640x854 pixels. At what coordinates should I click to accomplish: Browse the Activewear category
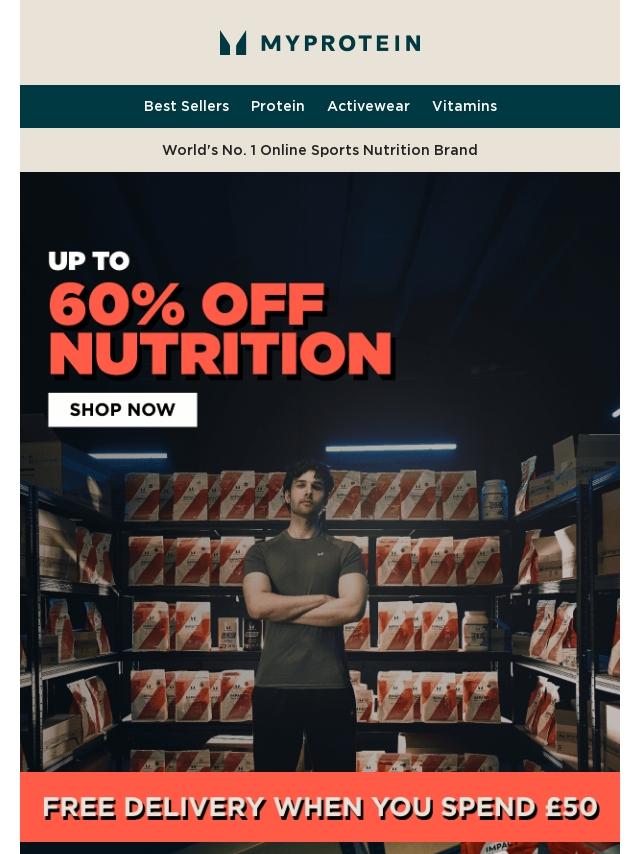pyautogui.click(x=368, y=106)
